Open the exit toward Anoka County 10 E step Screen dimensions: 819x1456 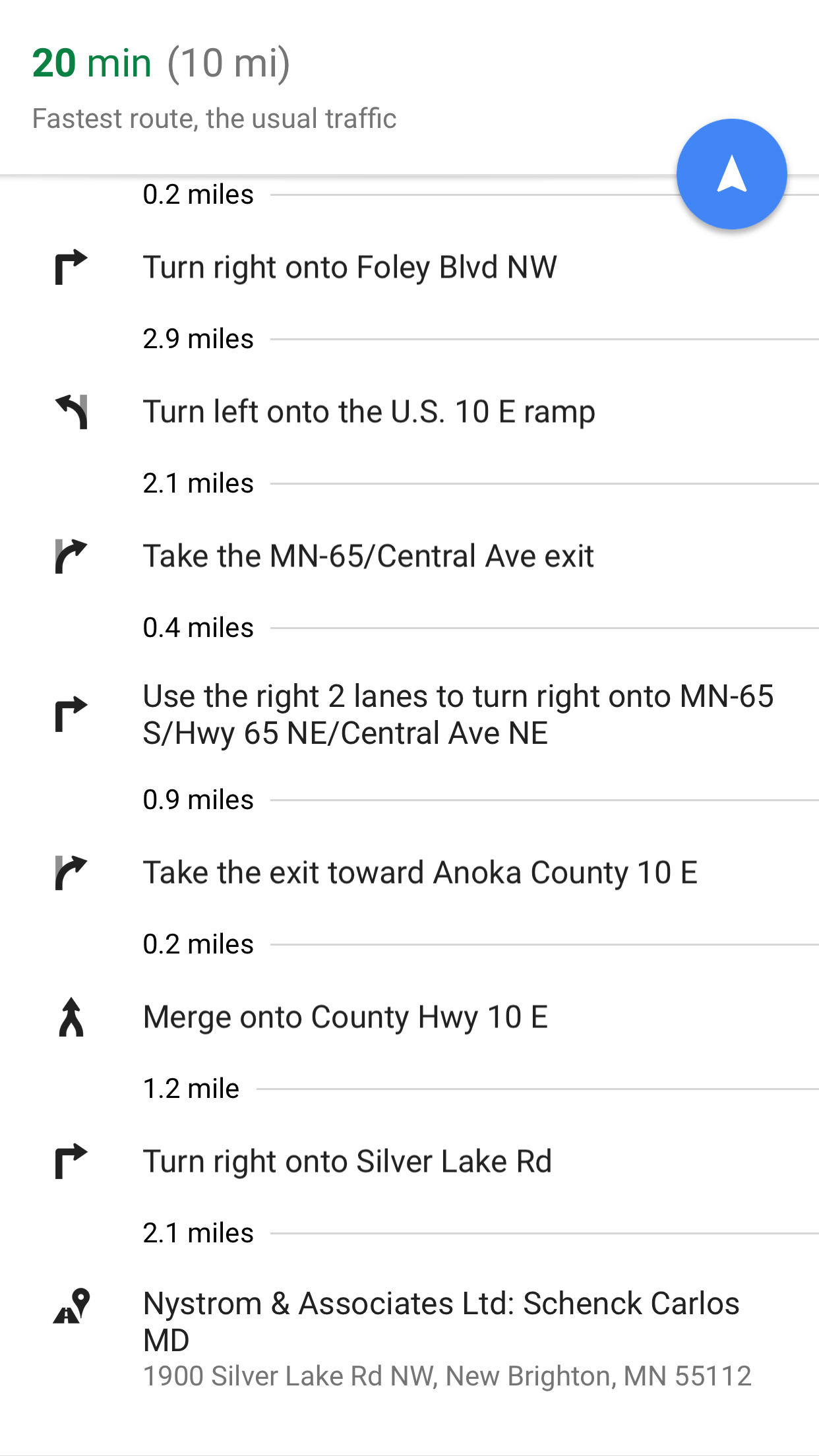tap(420, 873)
